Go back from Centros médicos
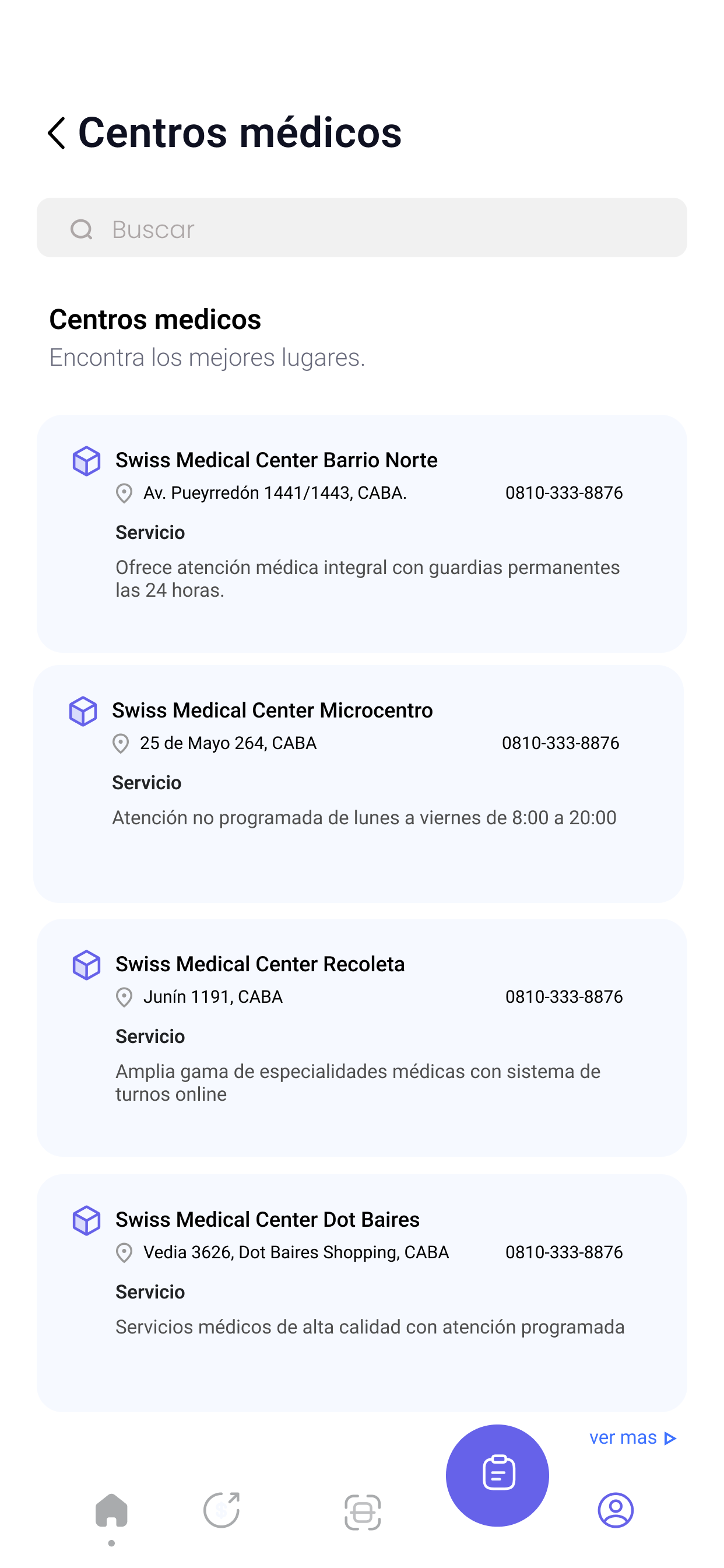This screenshot has width=724, height=1568. 57,134
